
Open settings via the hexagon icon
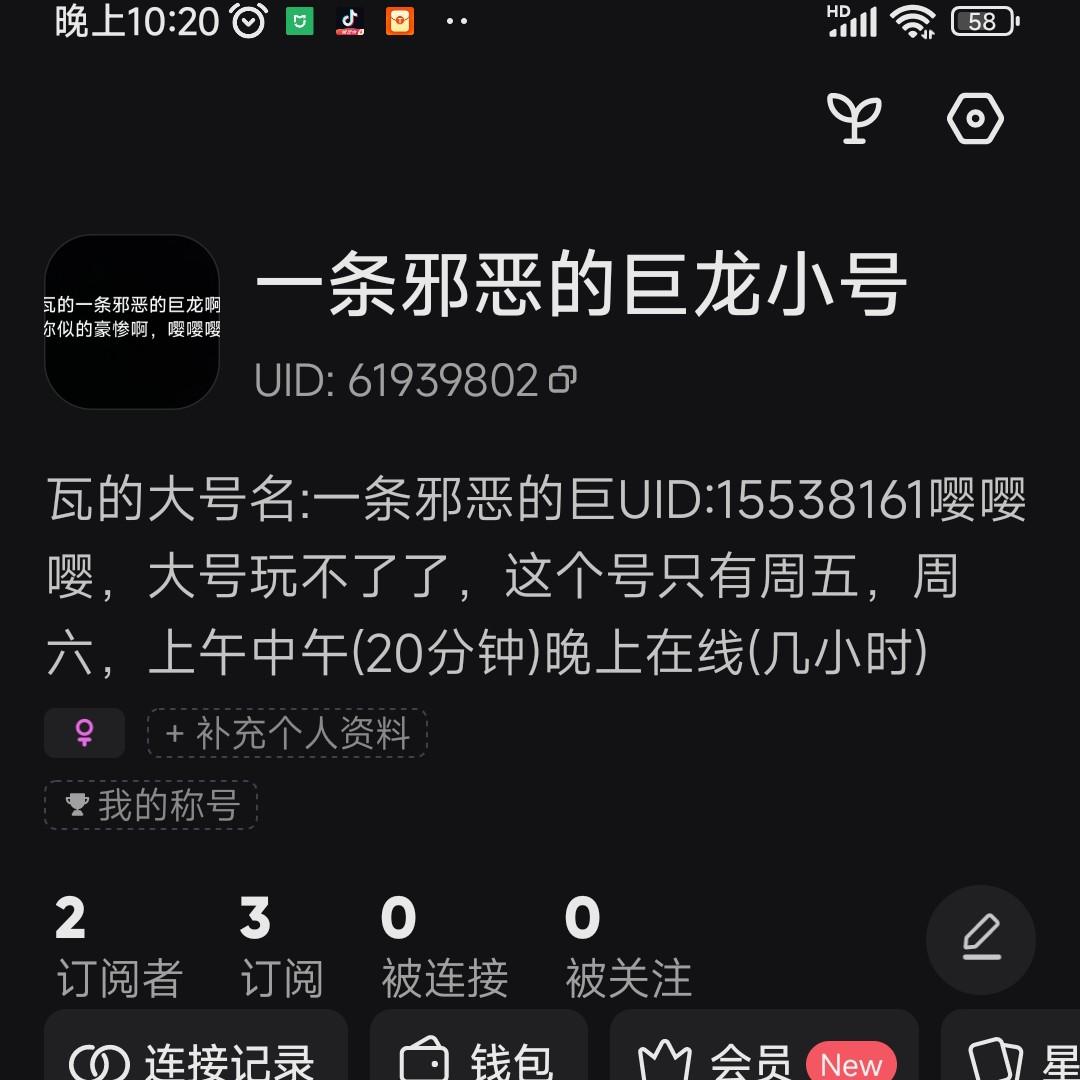(974, 119)
